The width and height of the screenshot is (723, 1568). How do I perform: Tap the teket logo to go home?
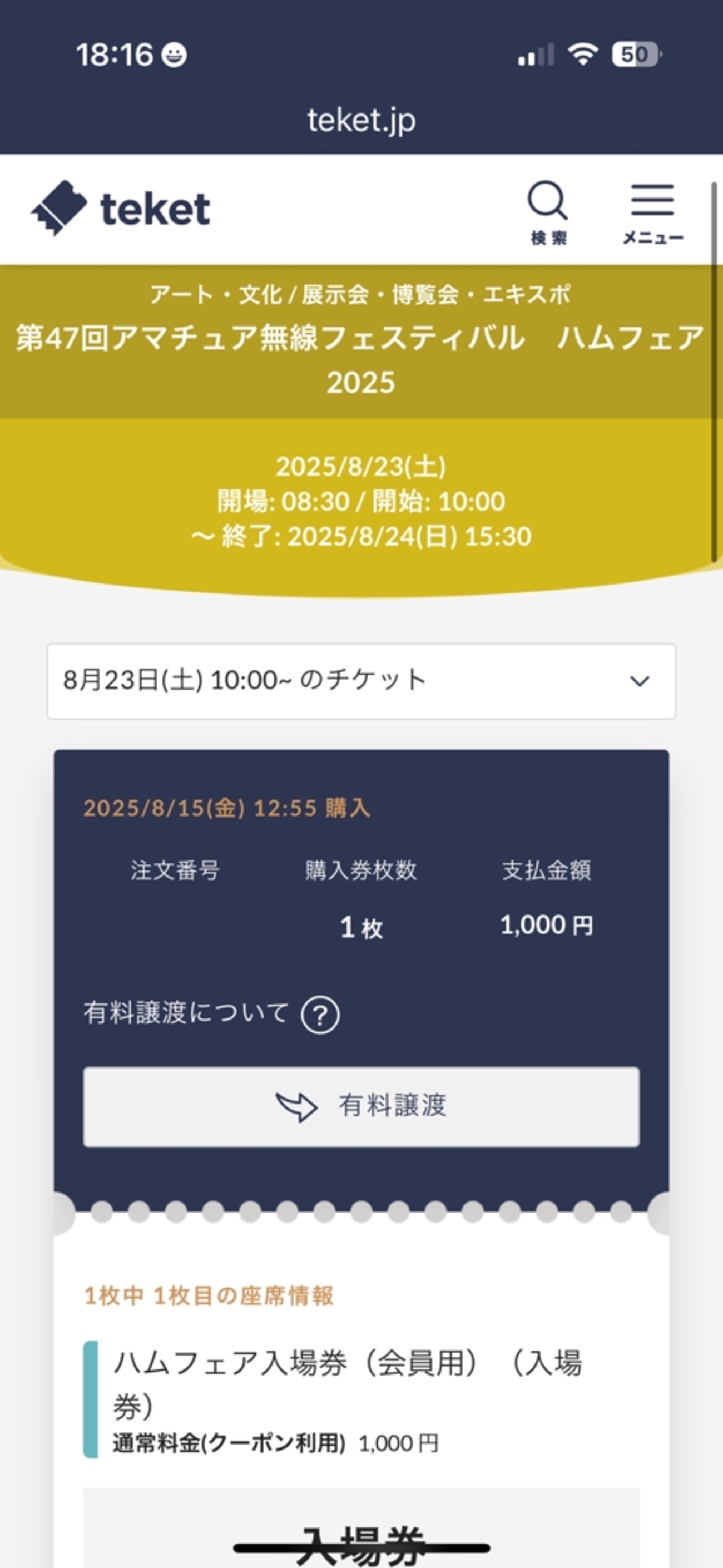pos(121,209)
